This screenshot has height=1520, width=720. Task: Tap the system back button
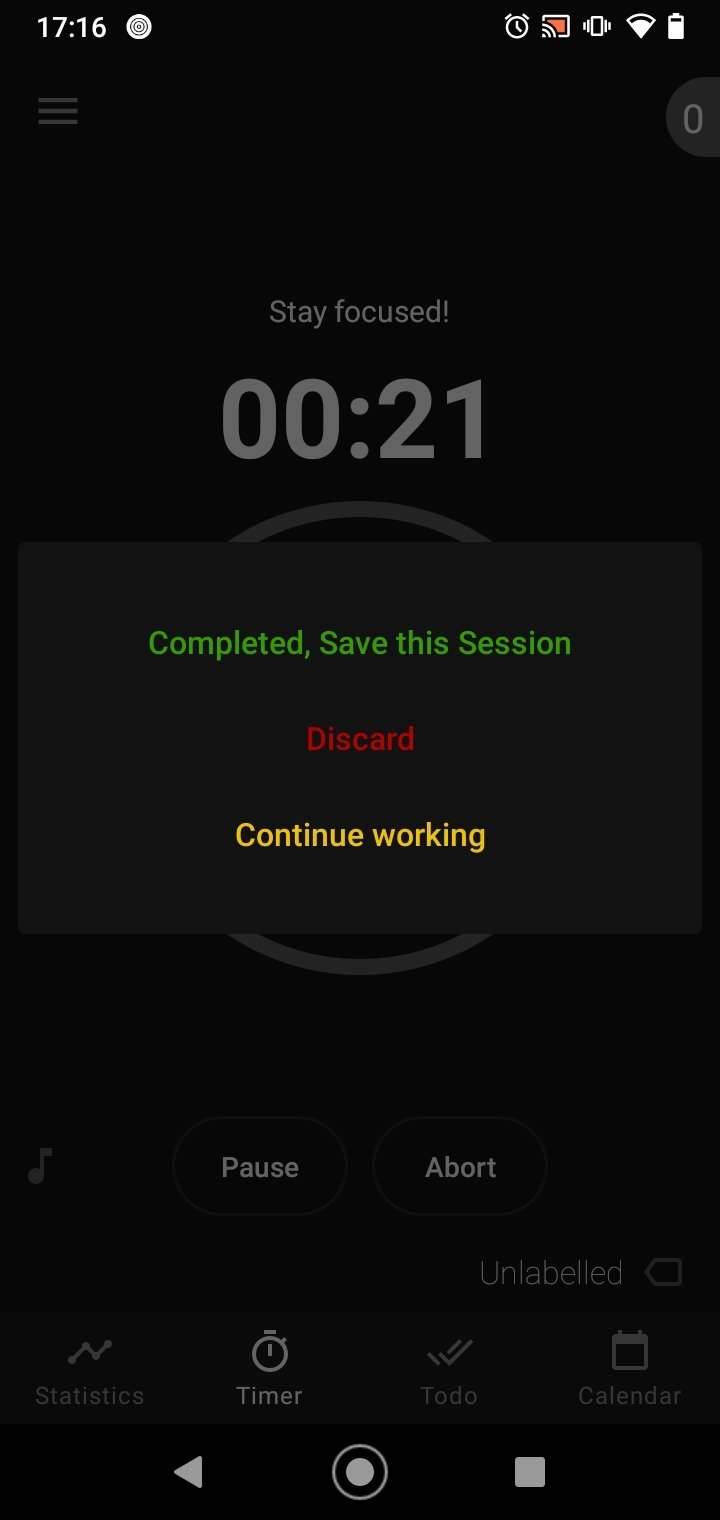(x=188, y=1472)
